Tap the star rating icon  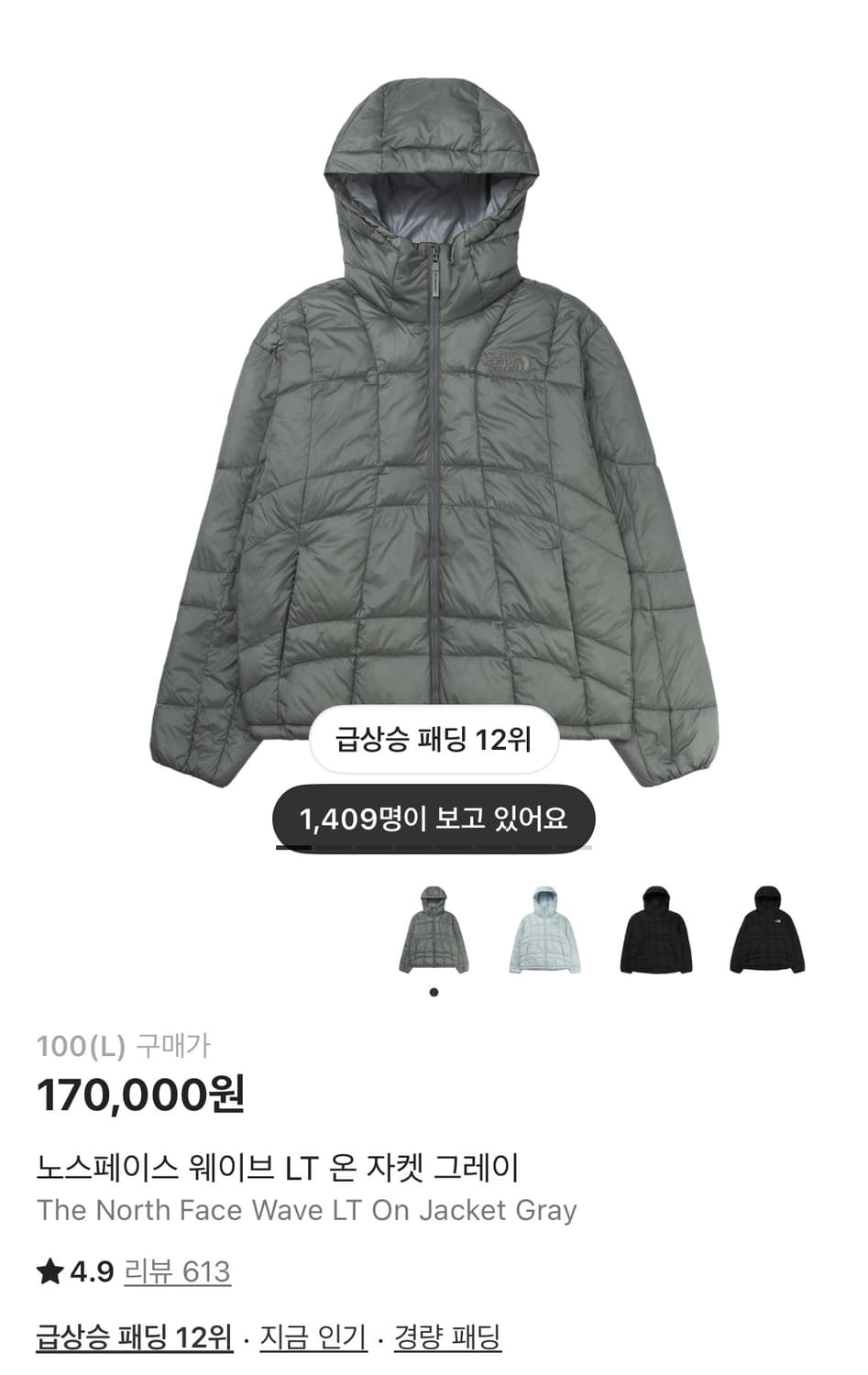point(50,1270)
